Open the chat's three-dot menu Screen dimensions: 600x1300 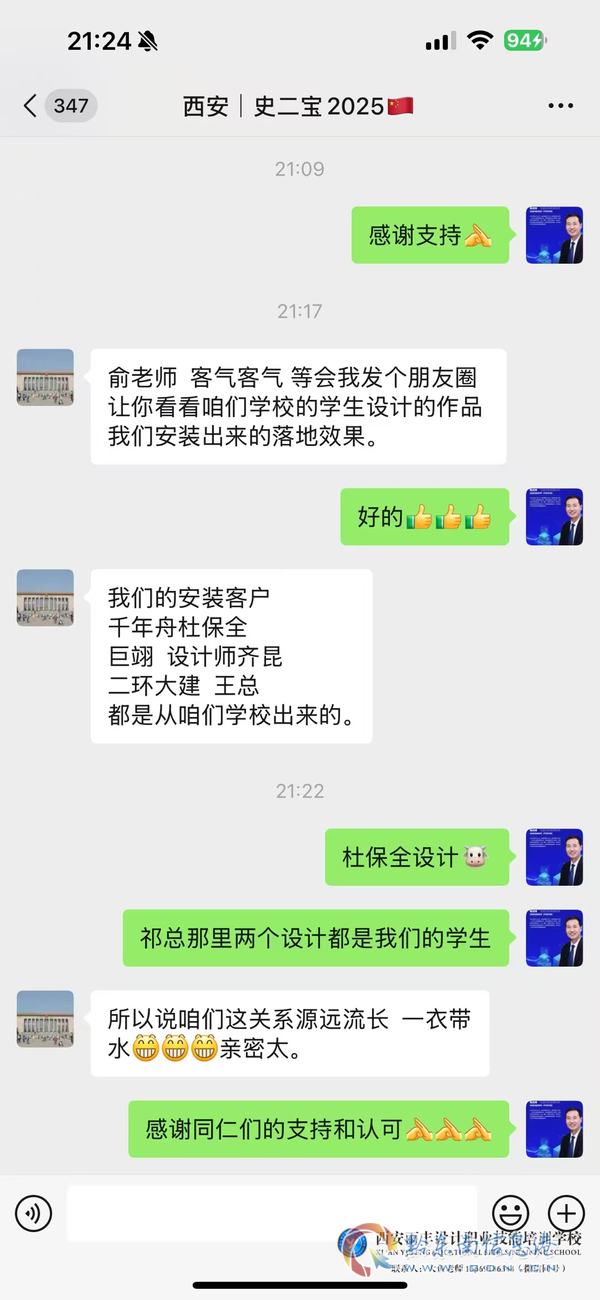coord(561,106)
